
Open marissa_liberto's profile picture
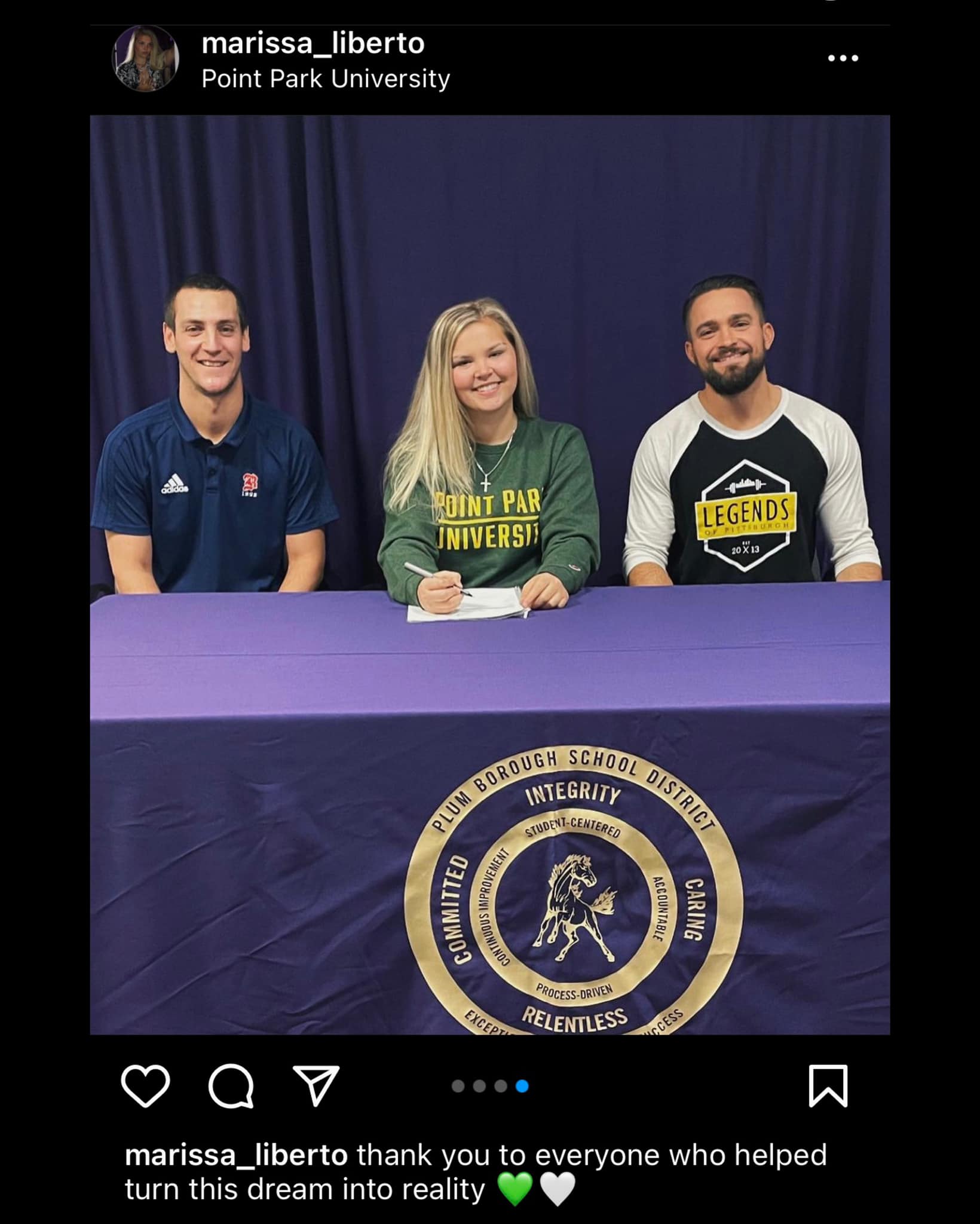[x=146, y=59]
